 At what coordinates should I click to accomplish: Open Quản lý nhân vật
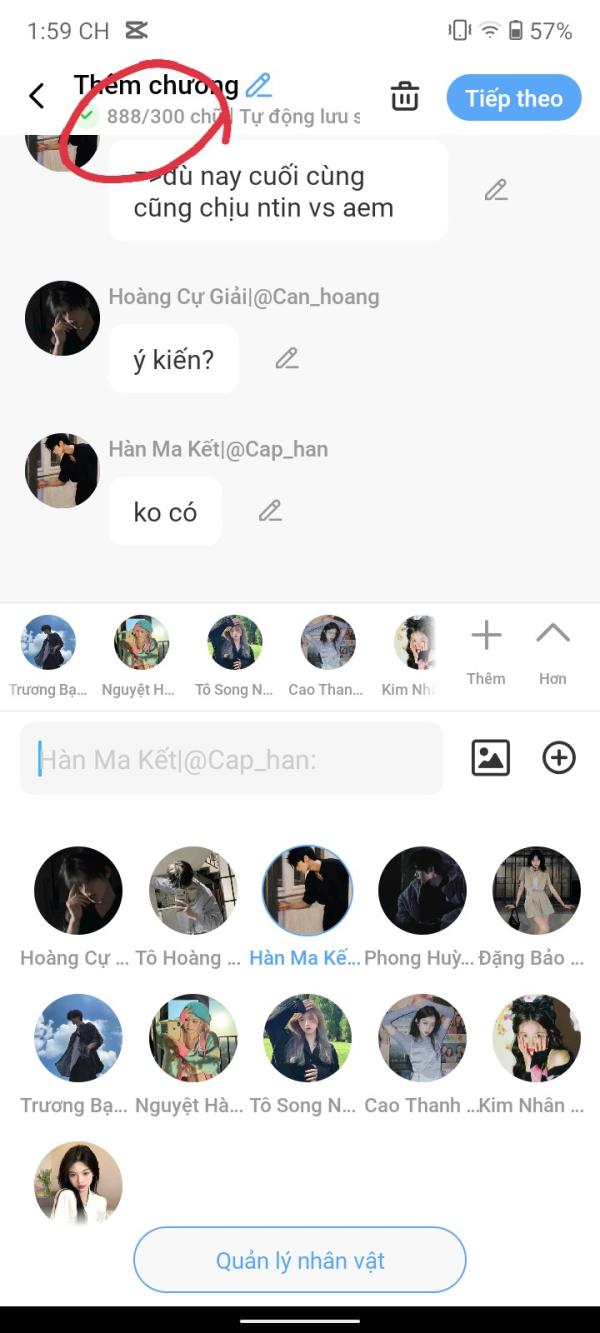click(x=300, y=1260)
